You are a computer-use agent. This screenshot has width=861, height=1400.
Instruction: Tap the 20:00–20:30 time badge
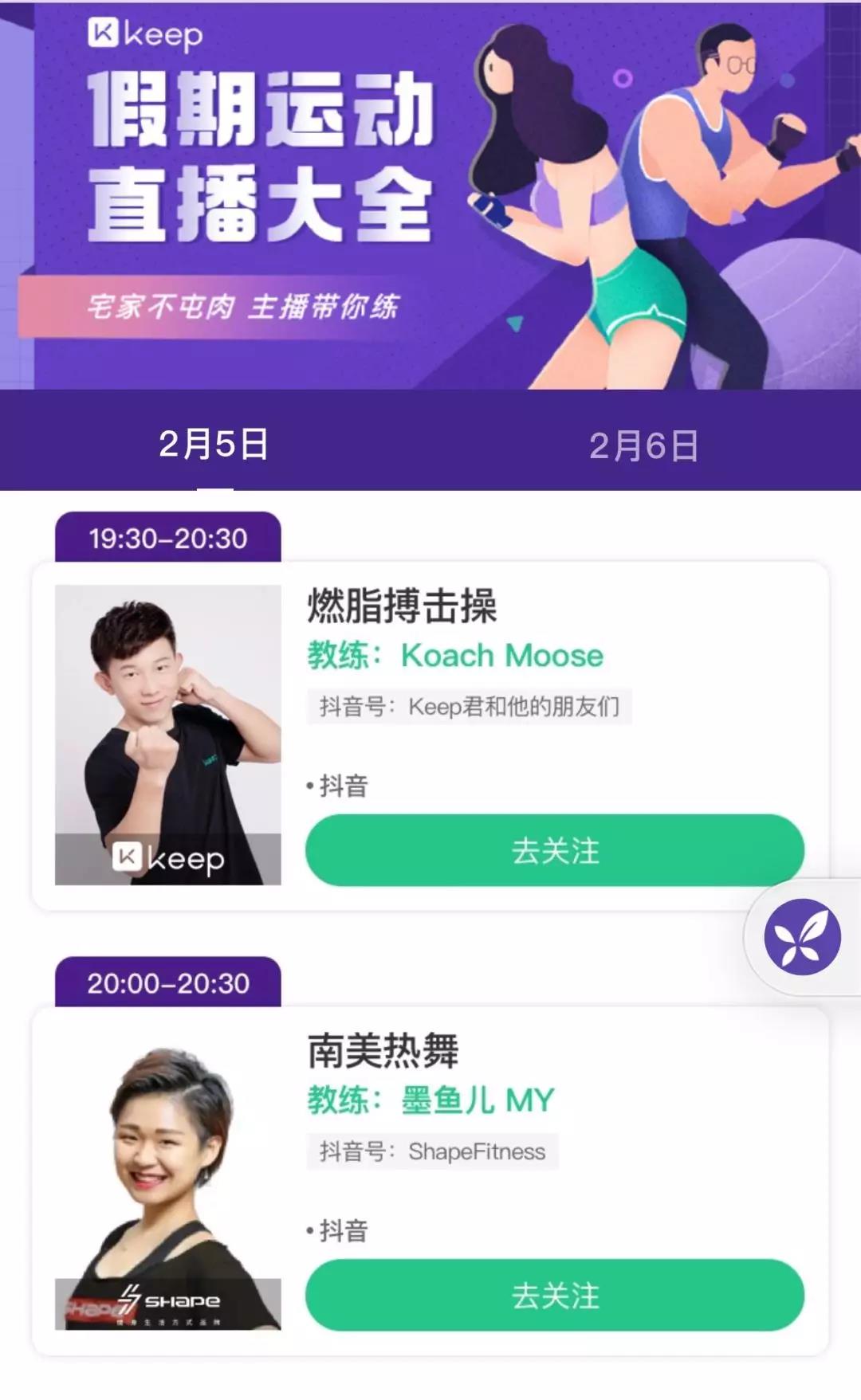(167, 984)
